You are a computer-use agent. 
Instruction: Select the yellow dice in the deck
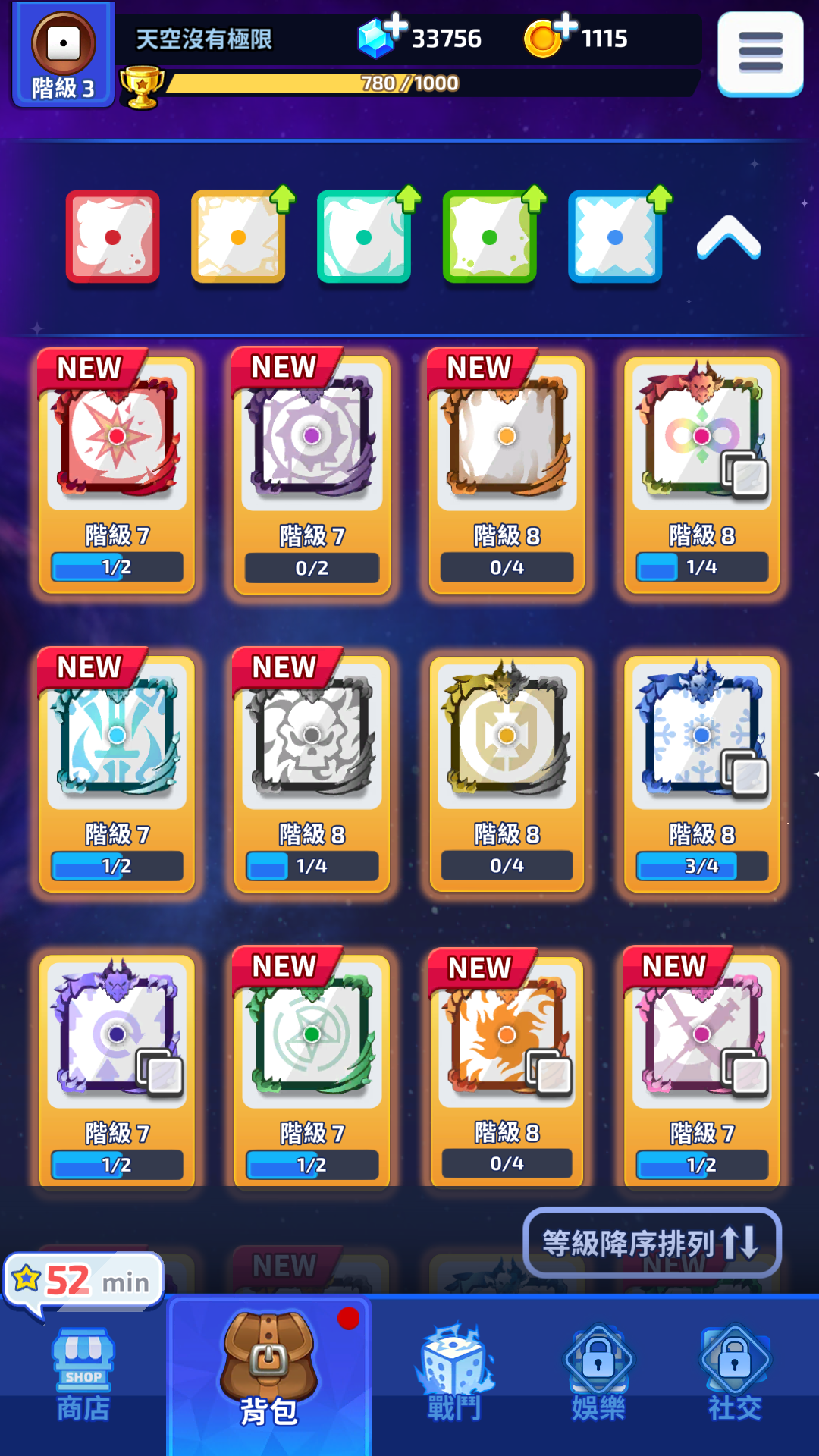238,237
